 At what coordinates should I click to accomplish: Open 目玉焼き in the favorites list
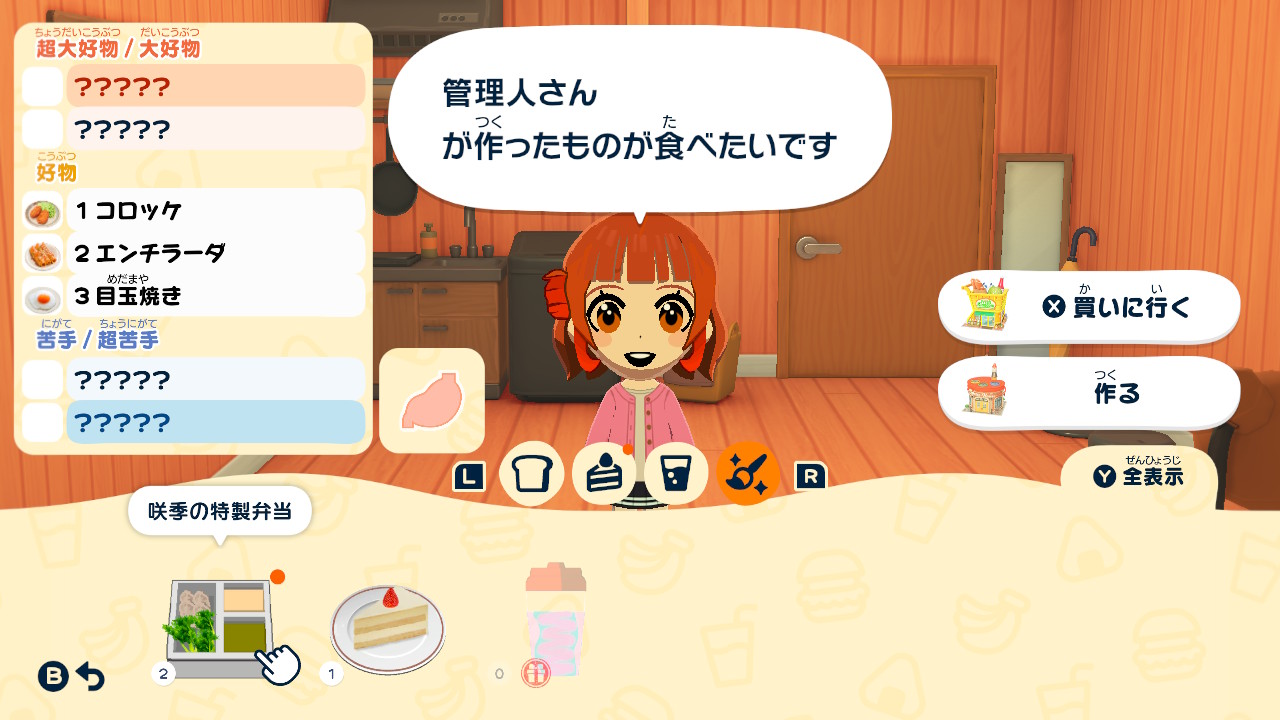point(193,296)
